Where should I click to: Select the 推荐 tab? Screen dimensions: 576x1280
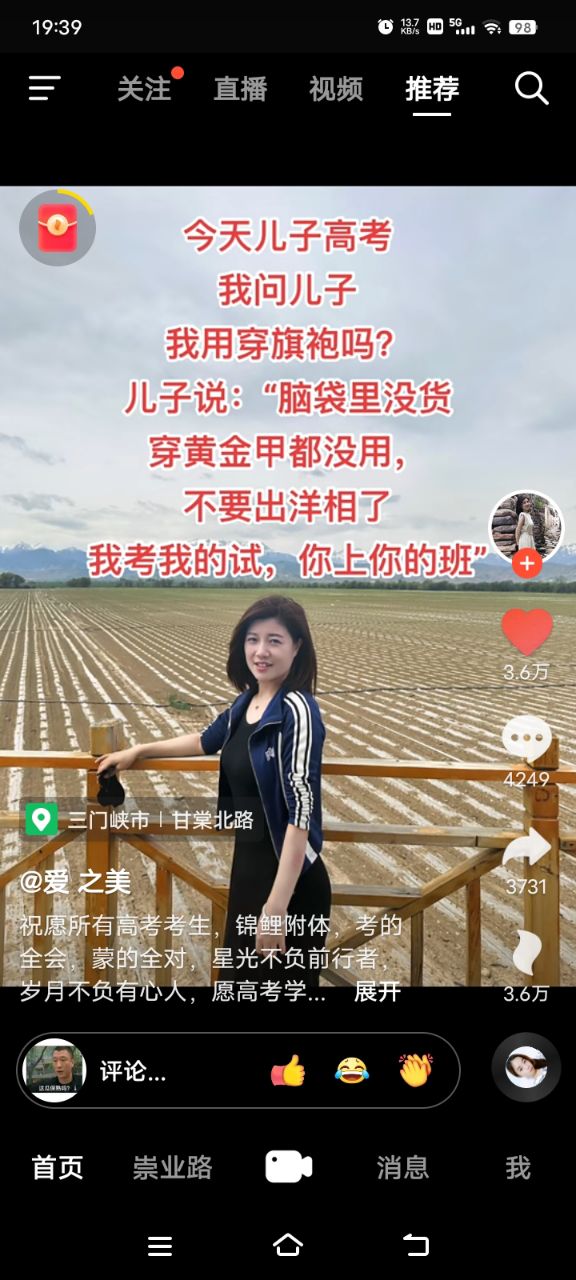(432, 89)
